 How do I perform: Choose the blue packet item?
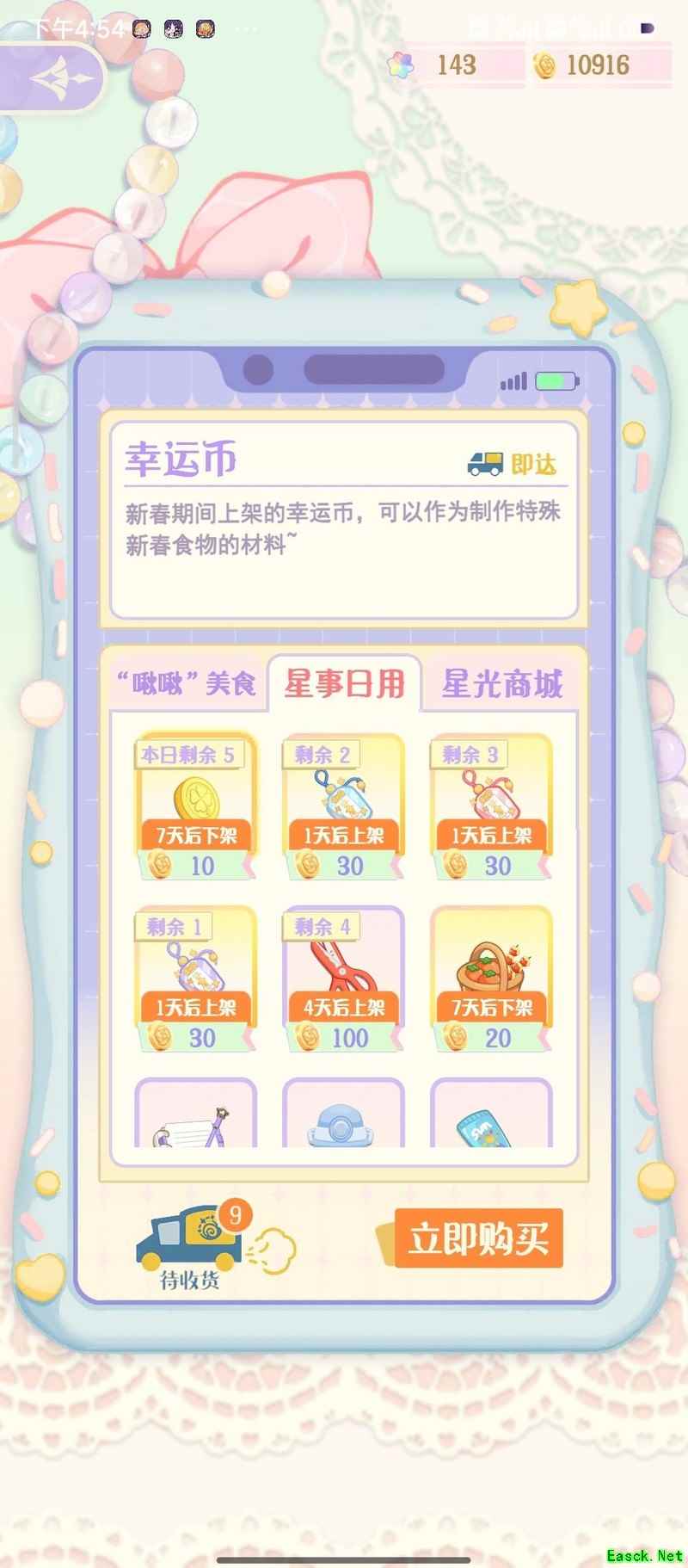click(492, 1117)
